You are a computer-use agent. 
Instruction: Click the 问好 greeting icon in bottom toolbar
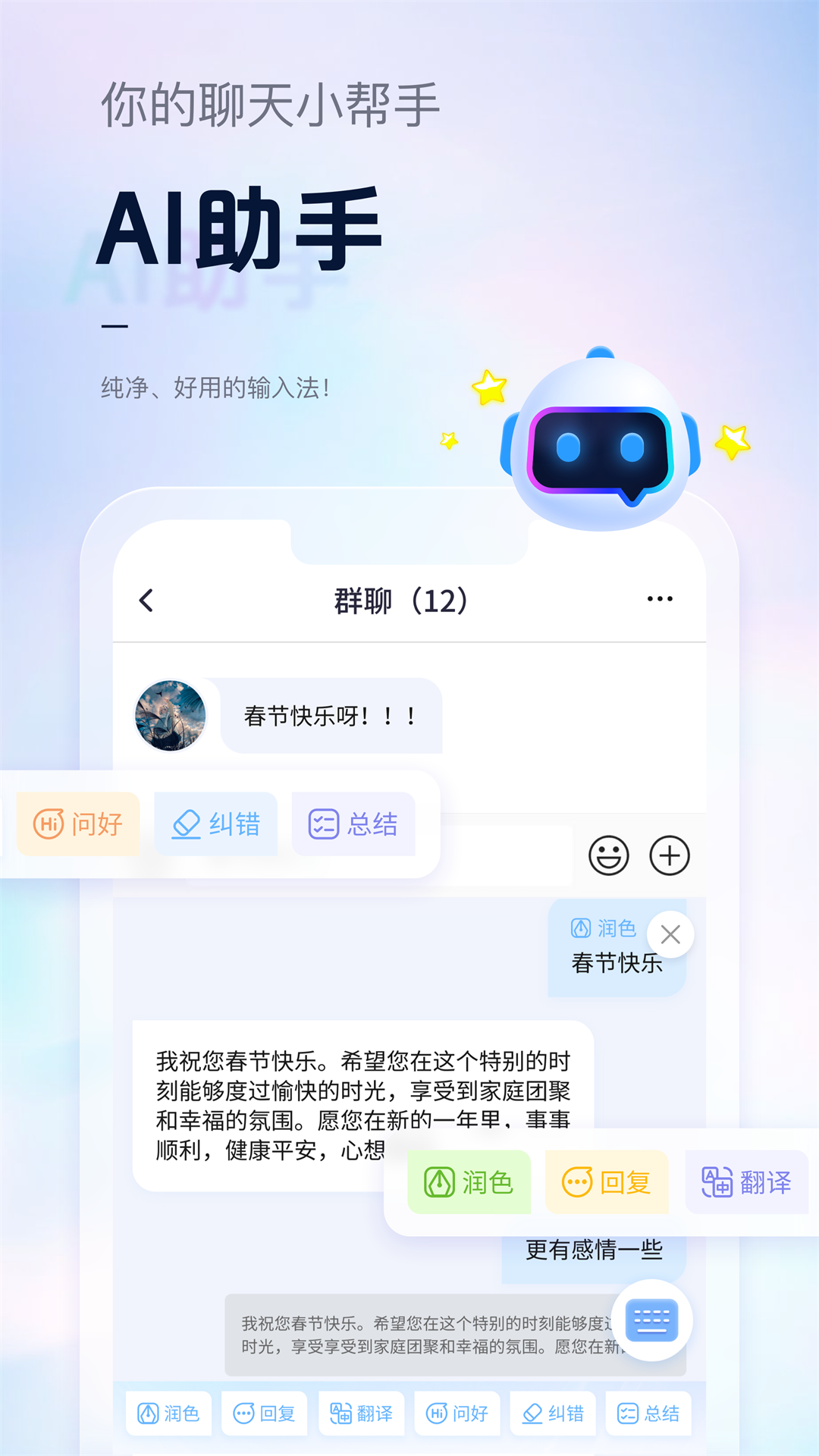438,1414
